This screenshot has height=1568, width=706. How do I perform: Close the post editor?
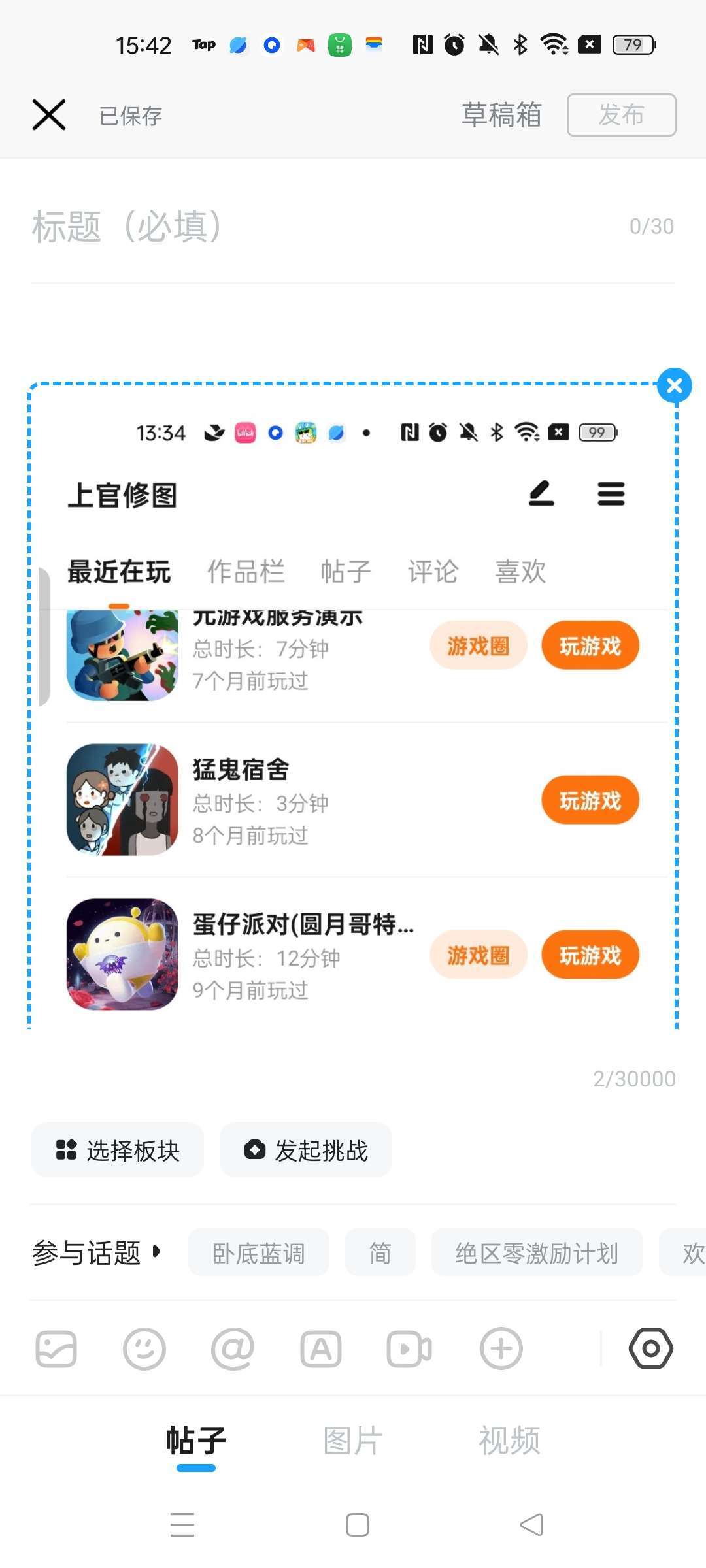pyautogui.click(x=49, y=115)
